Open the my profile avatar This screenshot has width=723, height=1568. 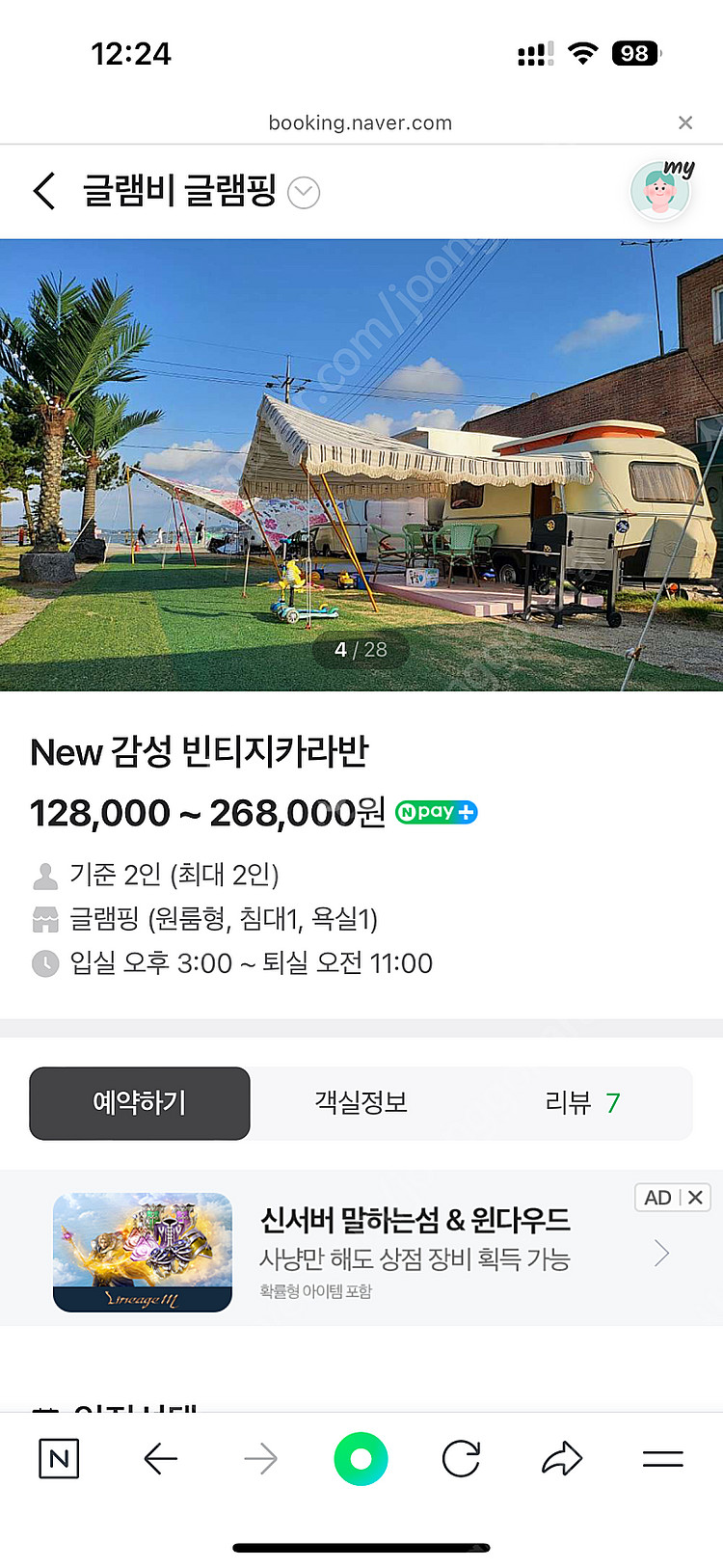pyautogui.click(x=661, y=190)
